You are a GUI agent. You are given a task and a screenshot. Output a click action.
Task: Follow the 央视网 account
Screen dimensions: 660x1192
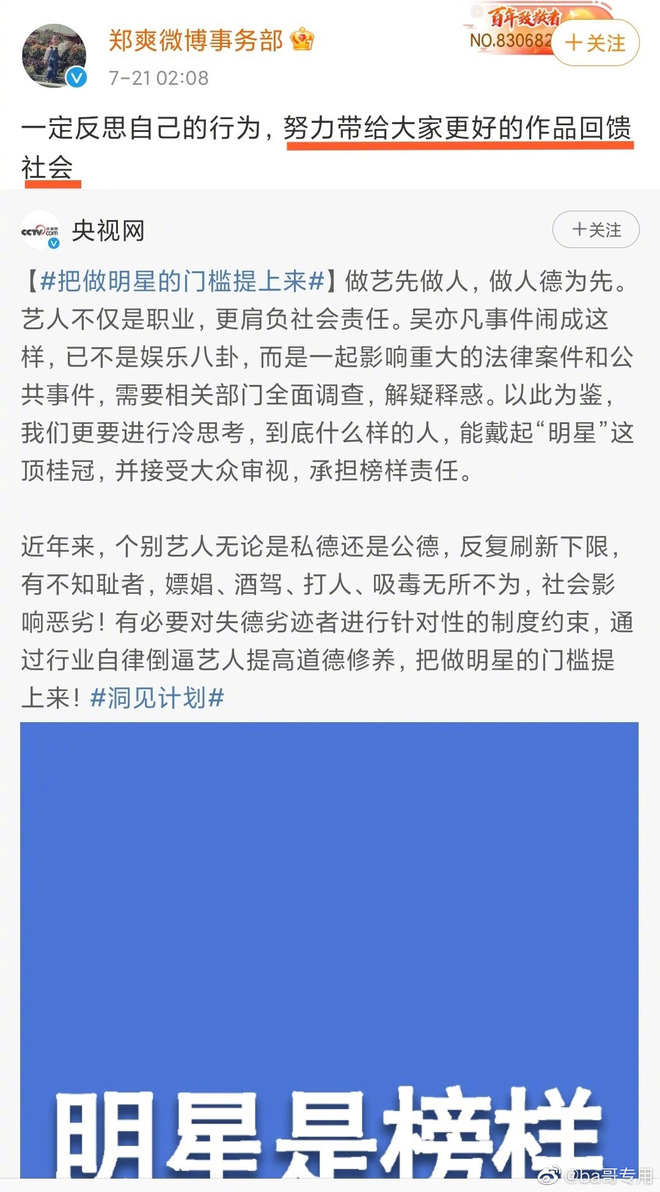[x=596, y=230]
